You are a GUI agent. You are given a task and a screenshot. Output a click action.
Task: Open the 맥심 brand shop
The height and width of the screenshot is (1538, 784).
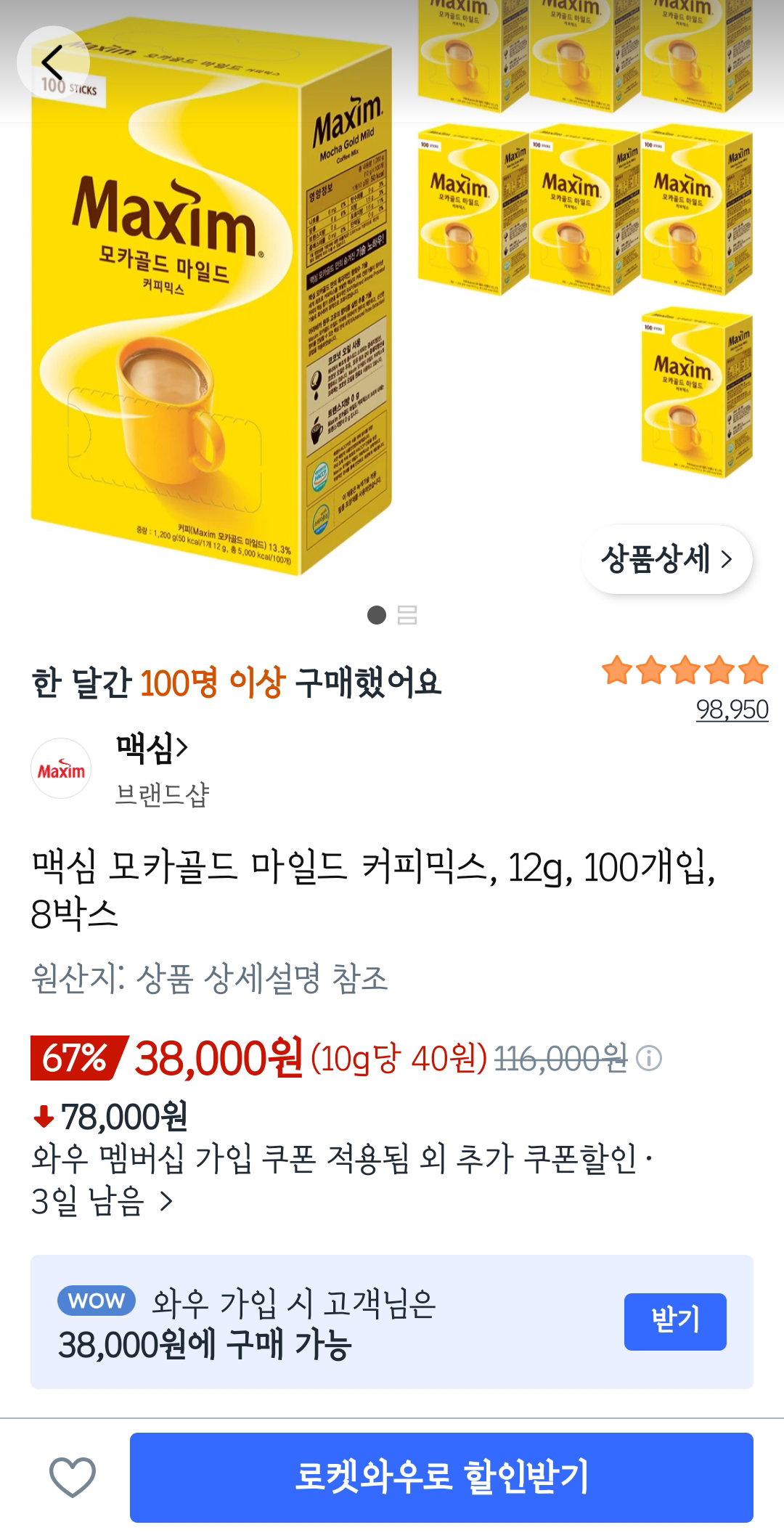tap(152, 748)
